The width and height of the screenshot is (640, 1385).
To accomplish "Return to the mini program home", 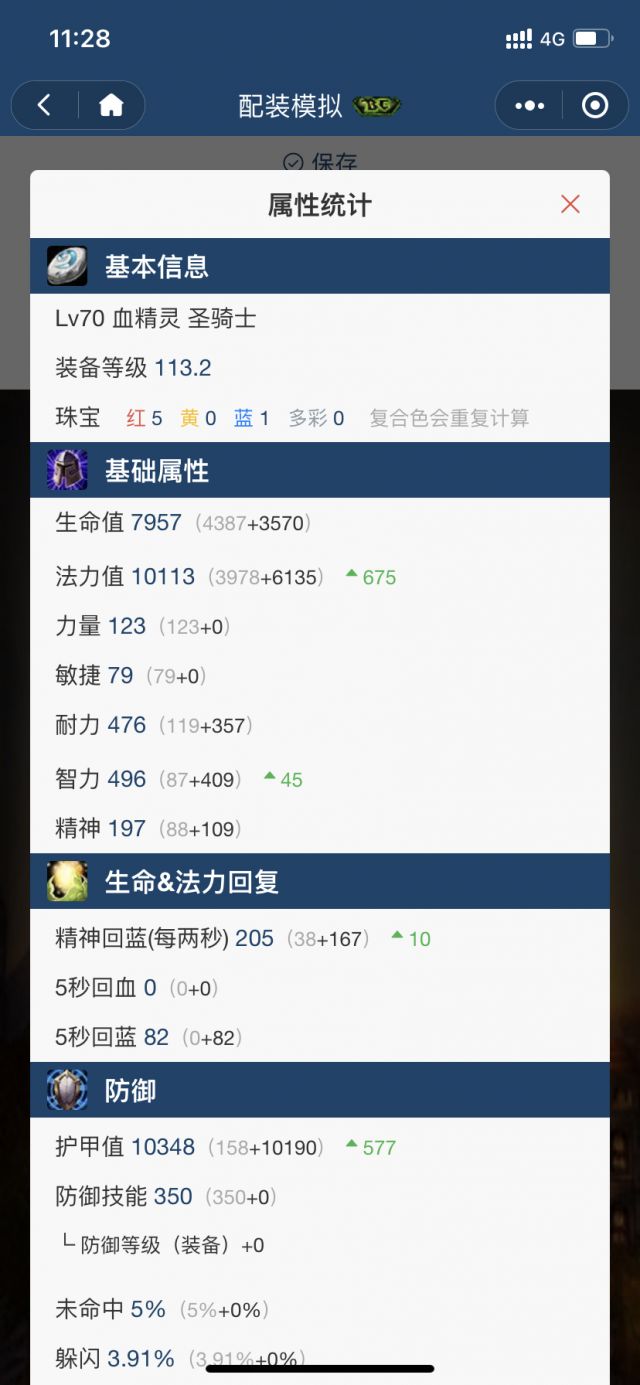I will pos(111,105).
